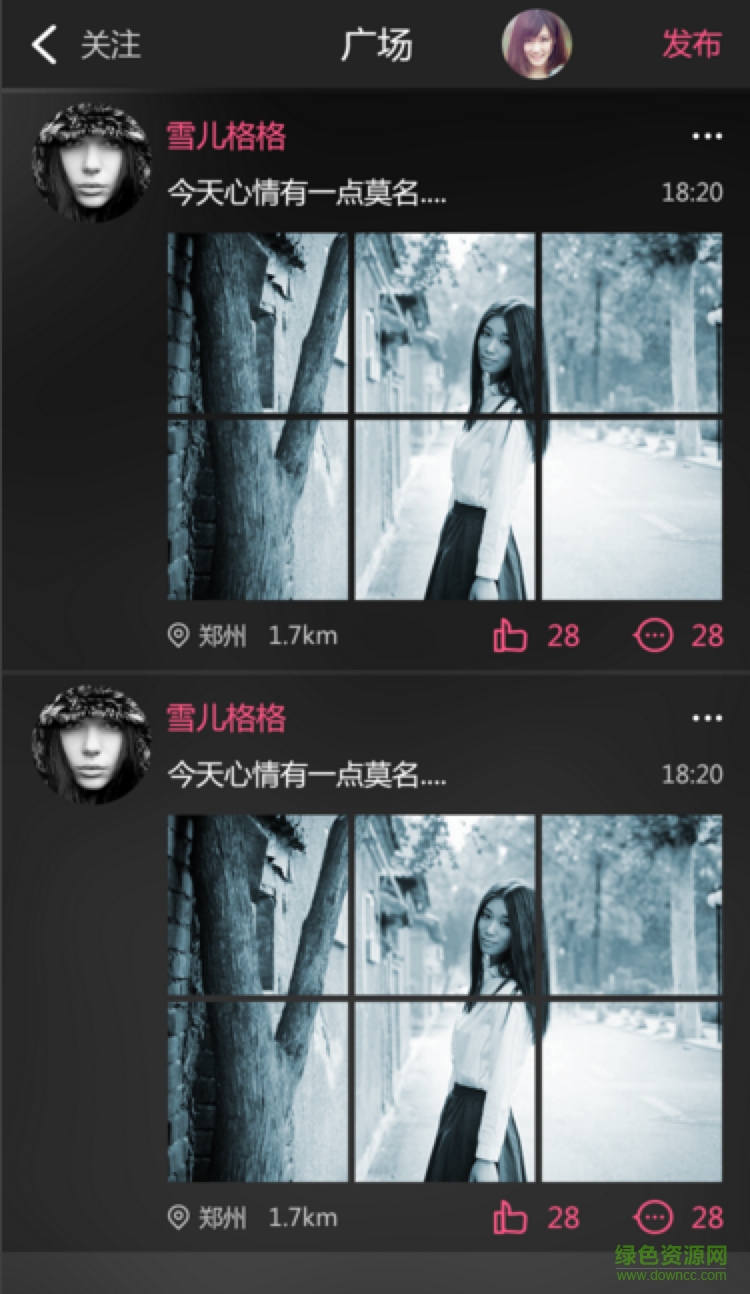
Task: Open the comment bubble on second post
Action: tap(652, 1217)
